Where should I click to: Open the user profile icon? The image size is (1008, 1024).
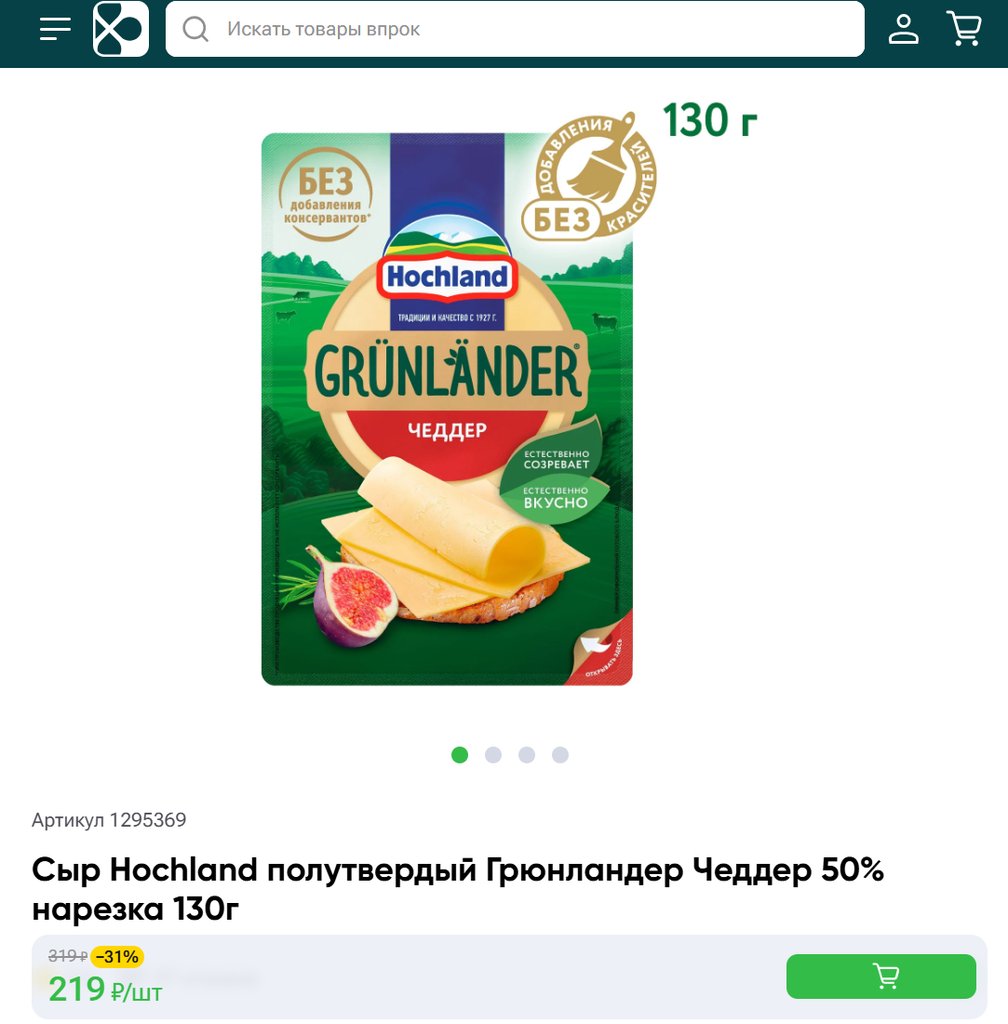tap(903, 29)
